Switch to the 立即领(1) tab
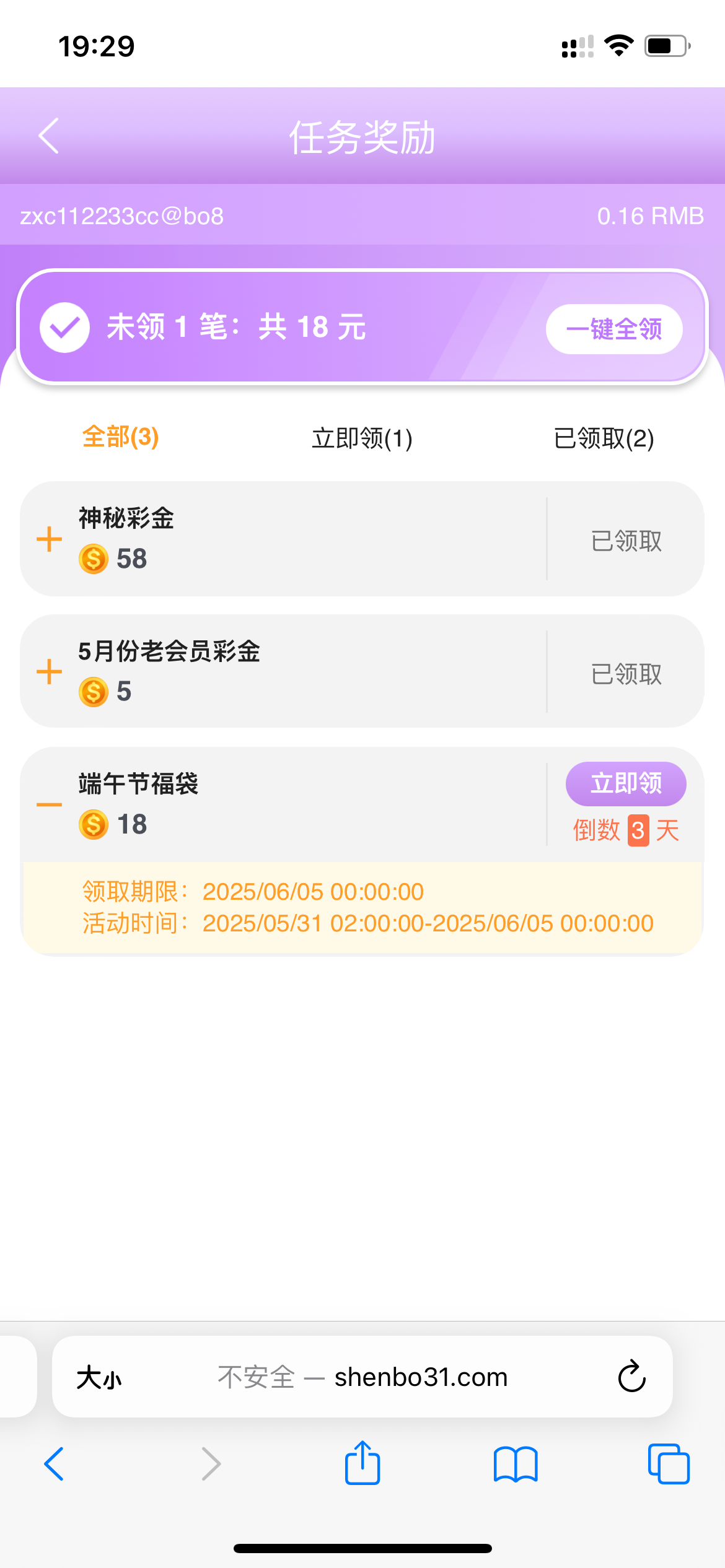Viewport: 725px width, 1568px height. tap(362, 438)
